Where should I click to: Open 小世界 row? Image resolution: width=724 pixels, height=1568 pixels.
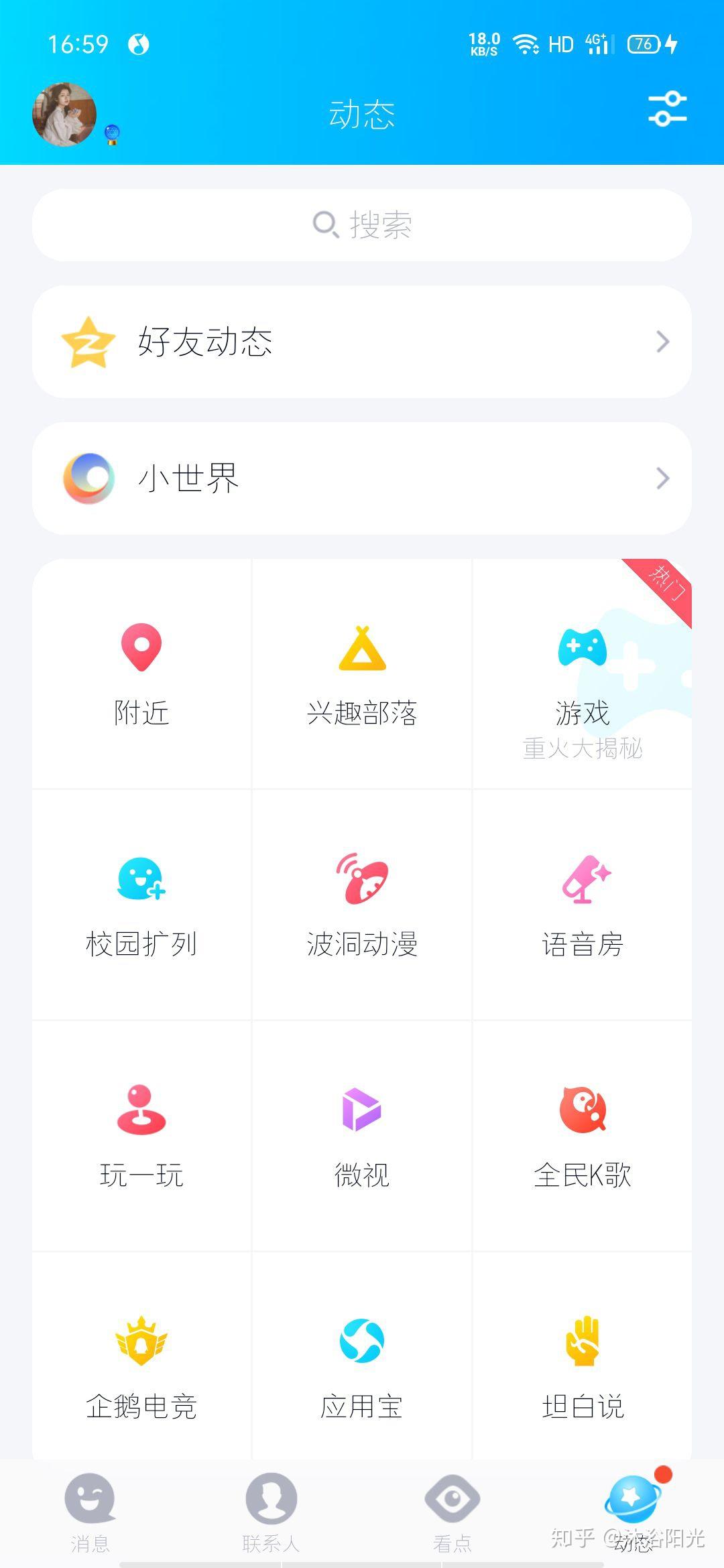362,478
